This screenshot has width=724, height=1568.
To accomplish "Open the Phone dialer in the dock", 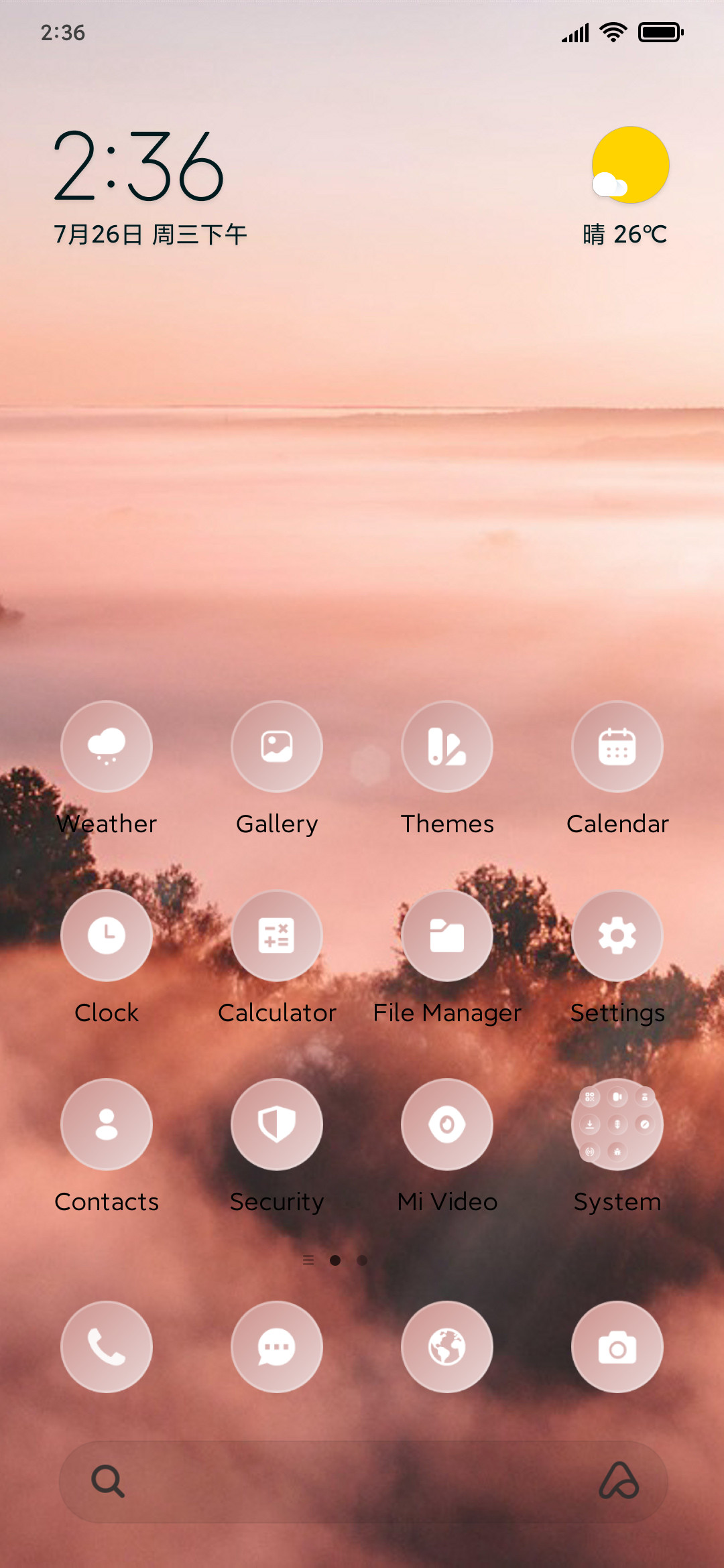I will [x=107, y=1347].
